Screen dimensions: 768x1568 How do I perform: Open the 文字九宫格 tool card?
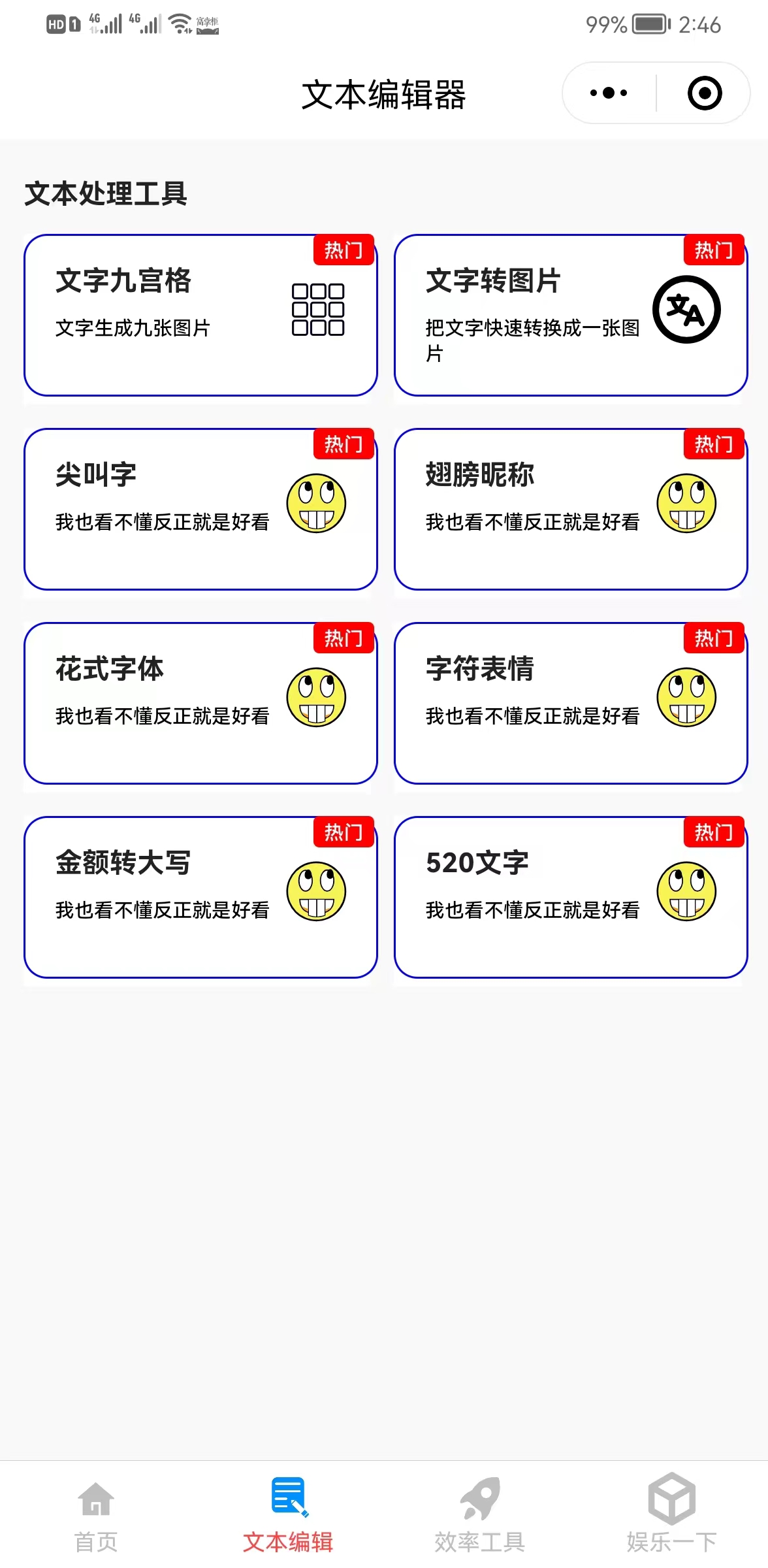(200, 315)
